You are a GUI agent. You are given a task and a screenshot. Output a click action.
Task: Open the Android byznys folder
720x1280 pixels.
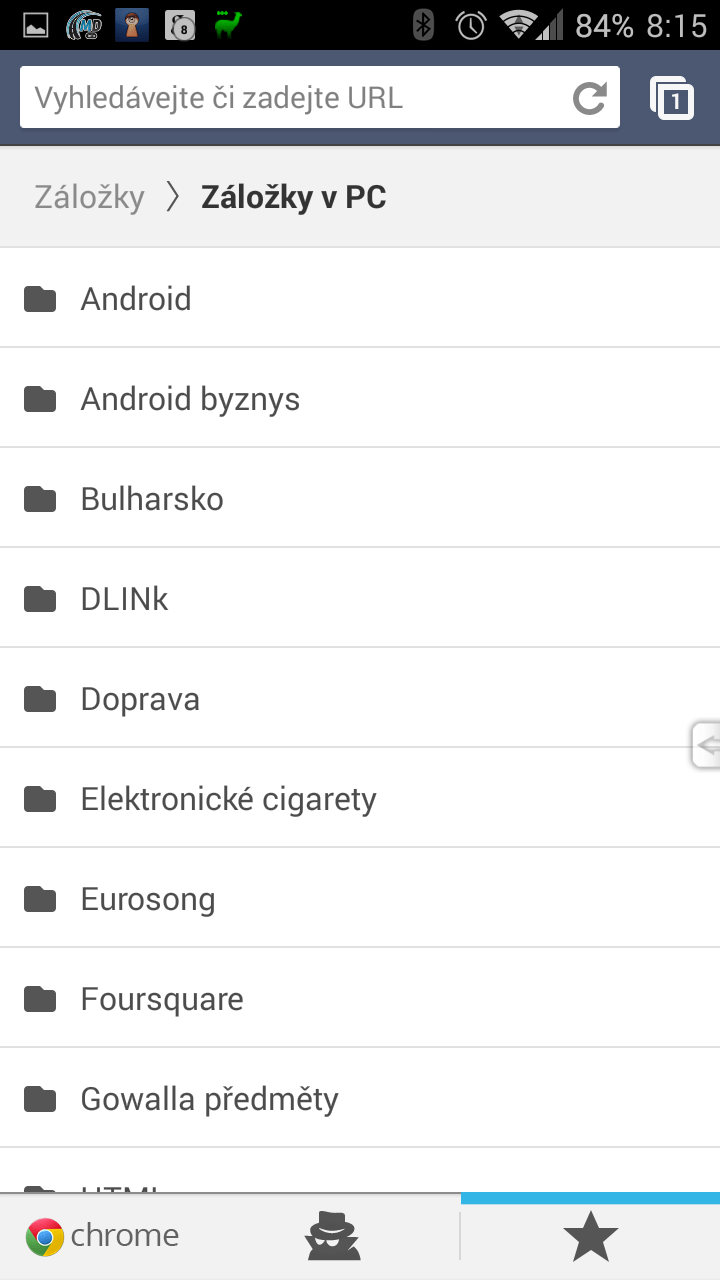point(360,398)
